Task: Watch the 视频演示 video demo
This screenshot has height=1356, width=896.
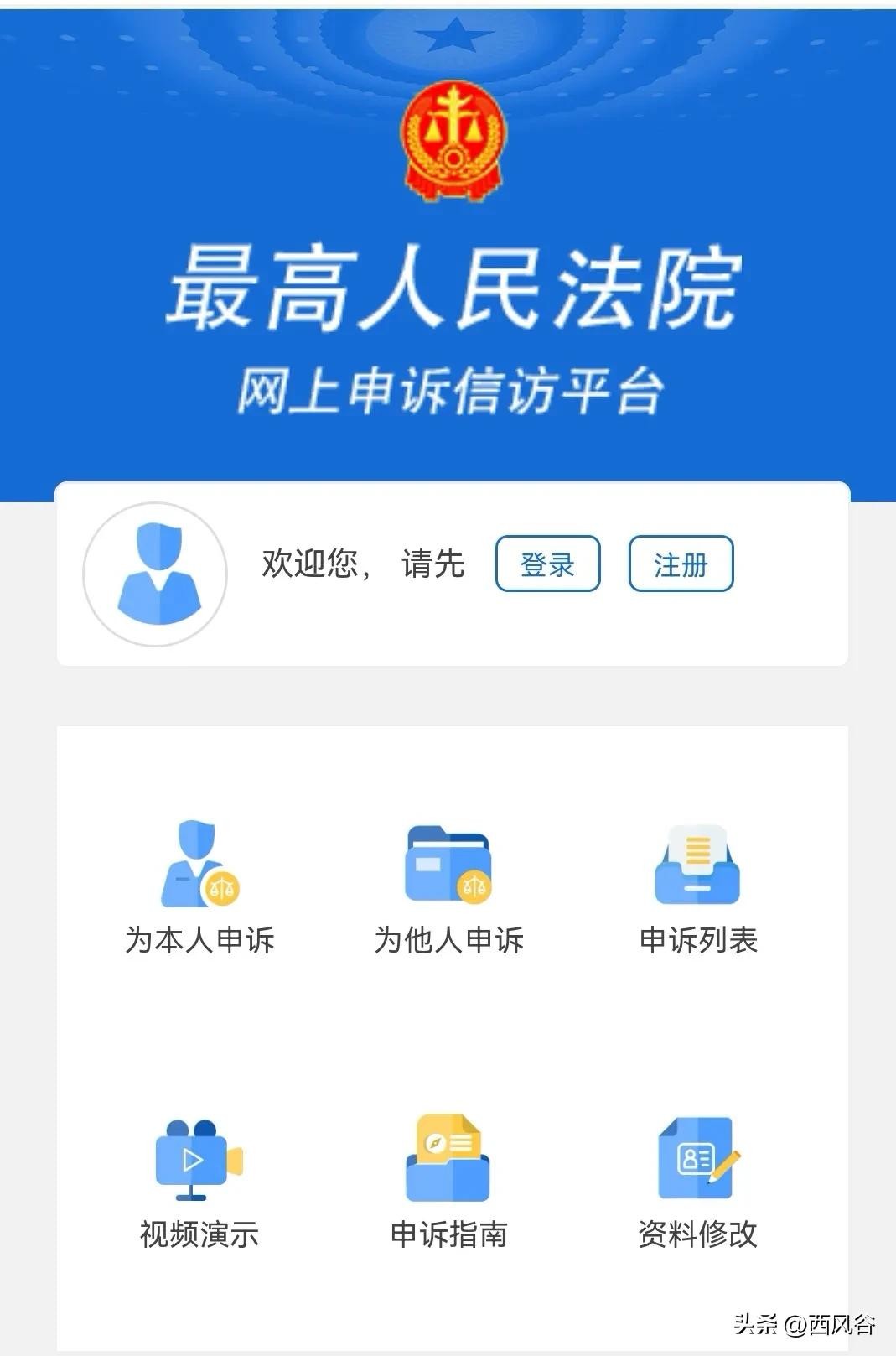Action: pyautogui.click(x=199, y=1181)
